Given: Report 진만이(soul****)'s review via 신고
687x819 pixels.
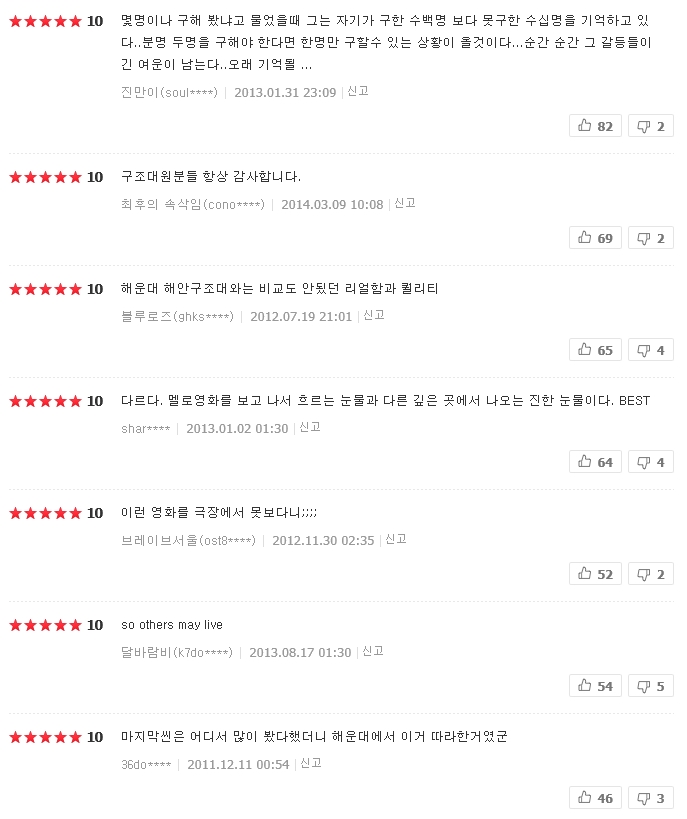Looking at the screenshot, I should 358,91.
